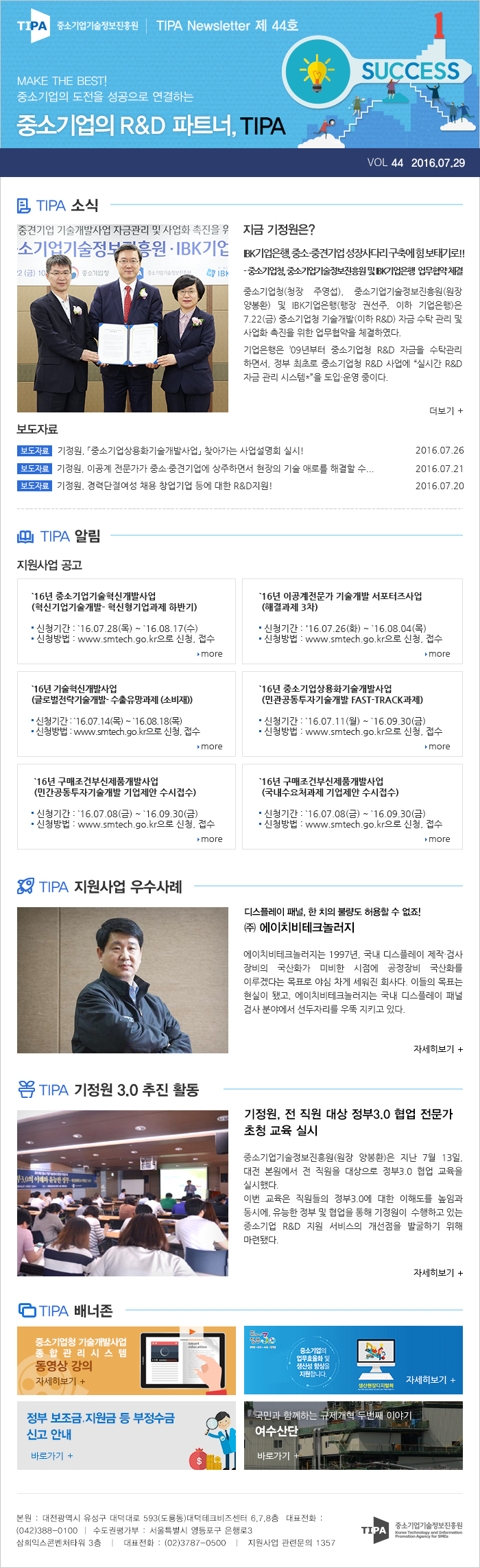Viewport: 480px width, 1568px height.
Task: Open the 에이치비테크놀러지 CEO photo
Action: [x=122, y=980]
